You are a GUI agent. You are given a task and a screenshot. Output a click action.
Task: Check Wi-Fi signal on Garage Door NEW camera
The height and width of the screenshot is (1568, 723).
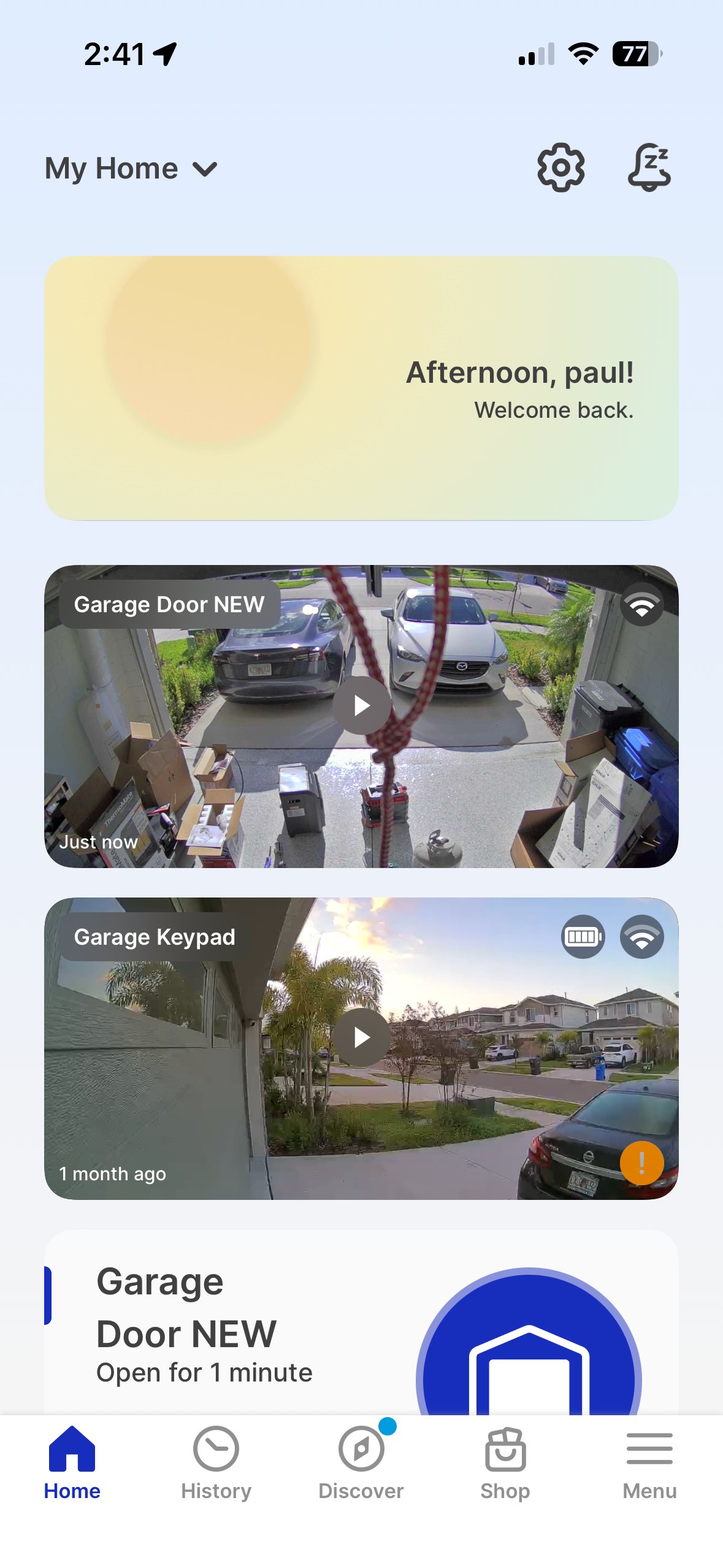(x=641, y=605)
